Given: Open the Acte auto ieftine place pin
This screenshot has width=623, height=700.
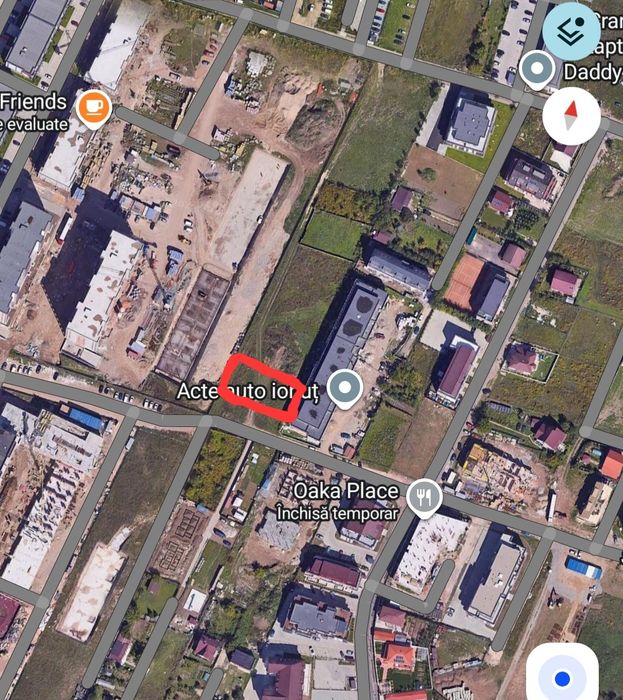Looking at the screenshot, I should (x=346, y=388).
